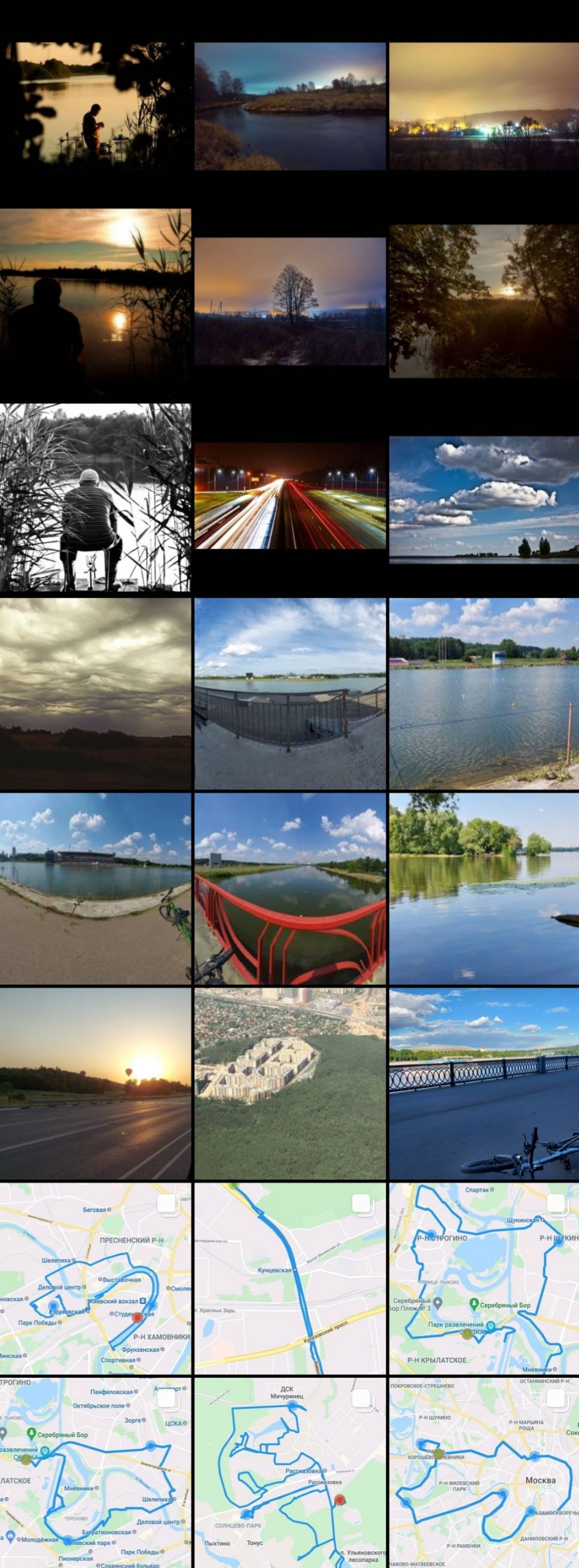Image resolution: width=579 pixels, height=1568 pixels.
Task: View the twilight river bend photo
Action: click(289, 107)
